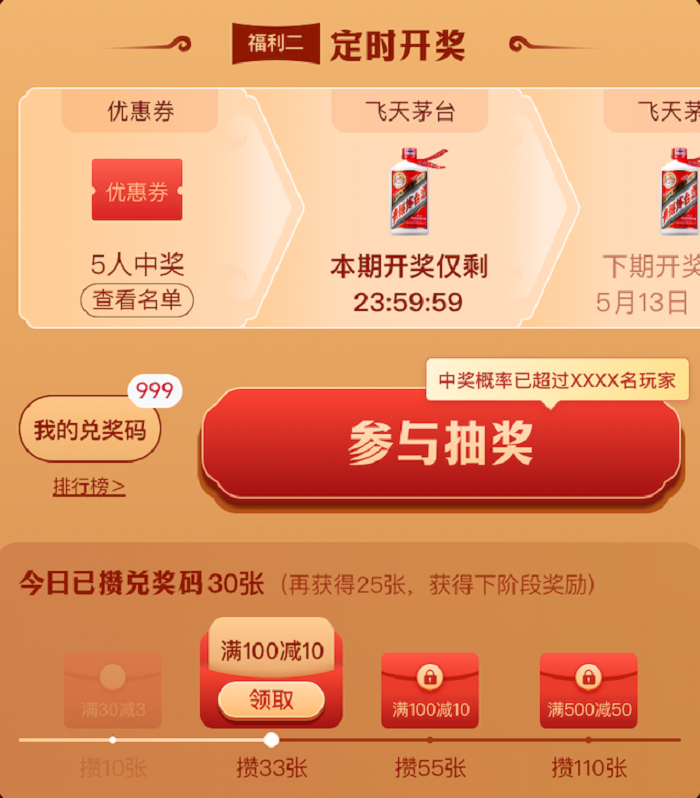This screenshot has width=700, height=798.
Task: Open 我的兑奖码
Action: (90, 431)
